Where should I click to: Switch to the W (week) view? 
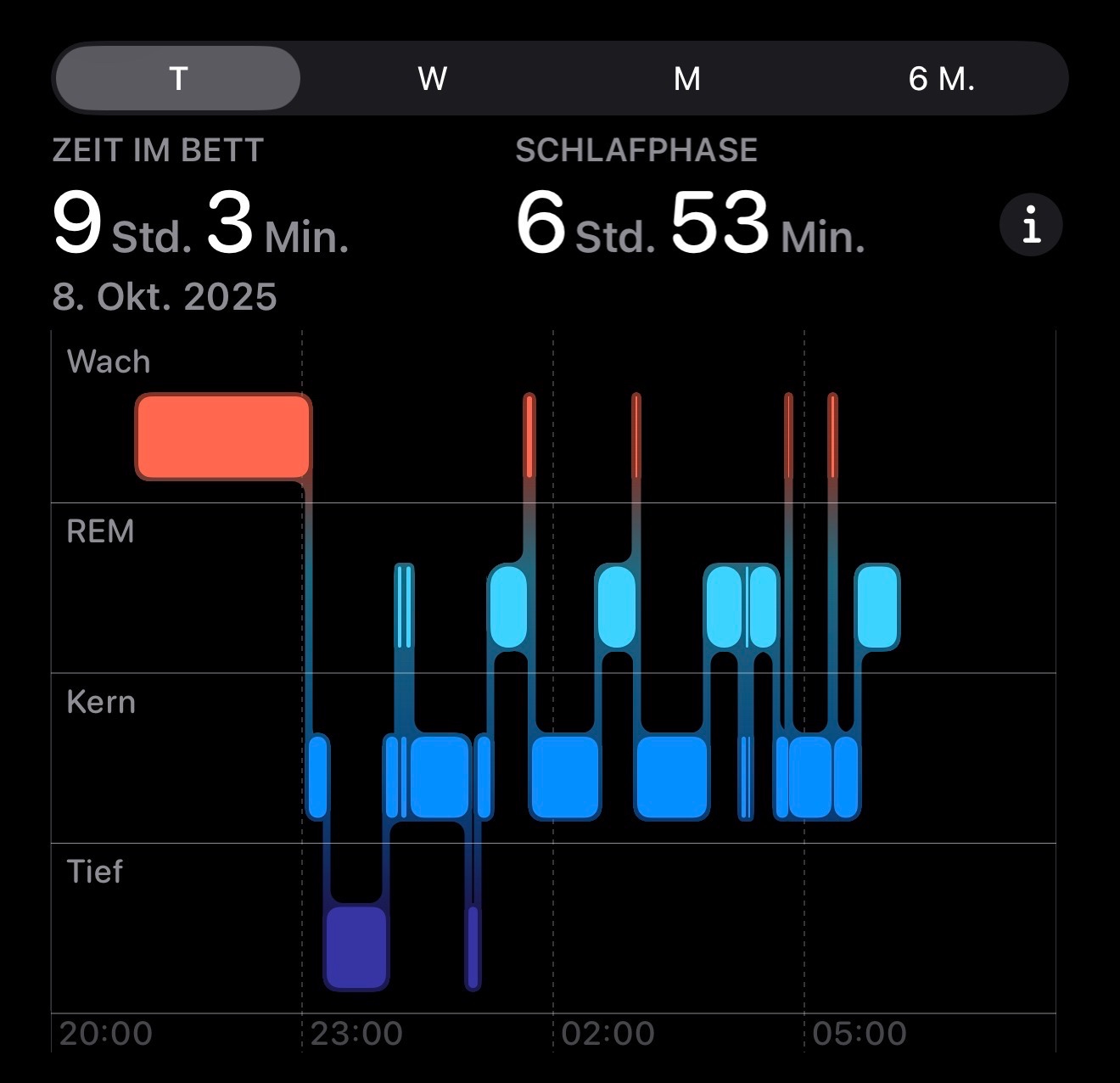point(433,78)
